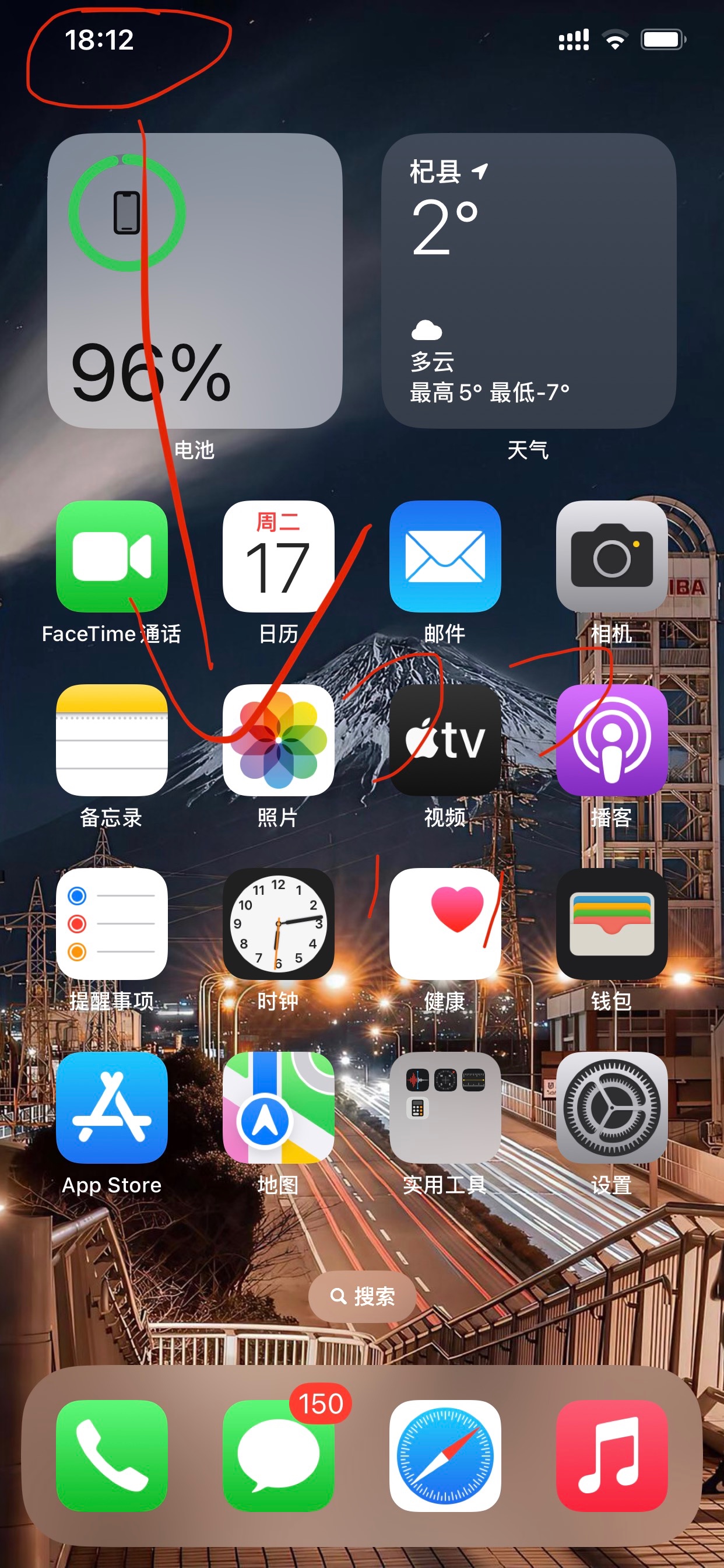The height and width of the screenshot is (1568, 724).
Task: Tap the 搜索 search pill
Action: (362, 1296)
